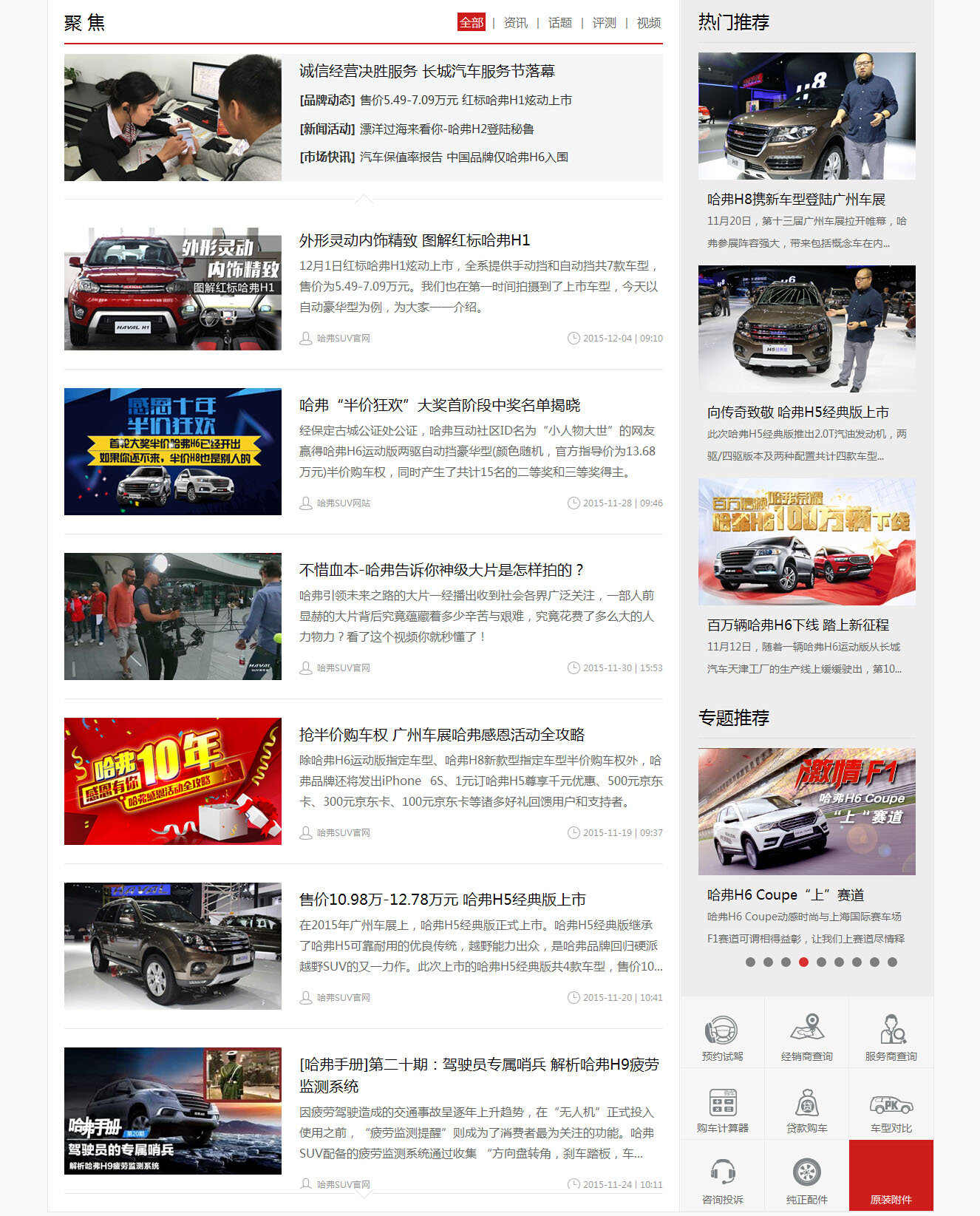Switch to the 资讯 tab
The height and width of the screenshot is (1216, 980).
pos(515,23)
